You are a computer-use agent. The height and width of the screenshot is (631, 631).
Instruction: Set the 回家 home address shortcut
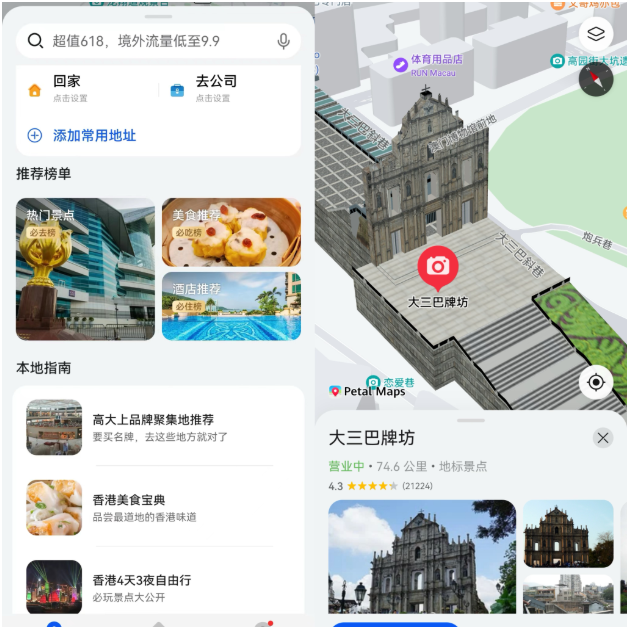tap(67, 89)
